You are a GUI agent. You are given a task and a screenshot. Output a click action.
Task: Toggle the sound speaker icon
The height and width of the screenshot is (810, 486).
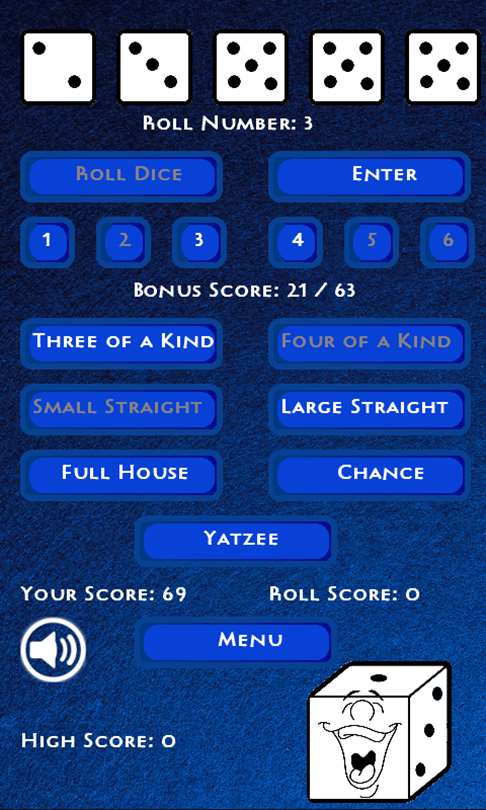53,649
